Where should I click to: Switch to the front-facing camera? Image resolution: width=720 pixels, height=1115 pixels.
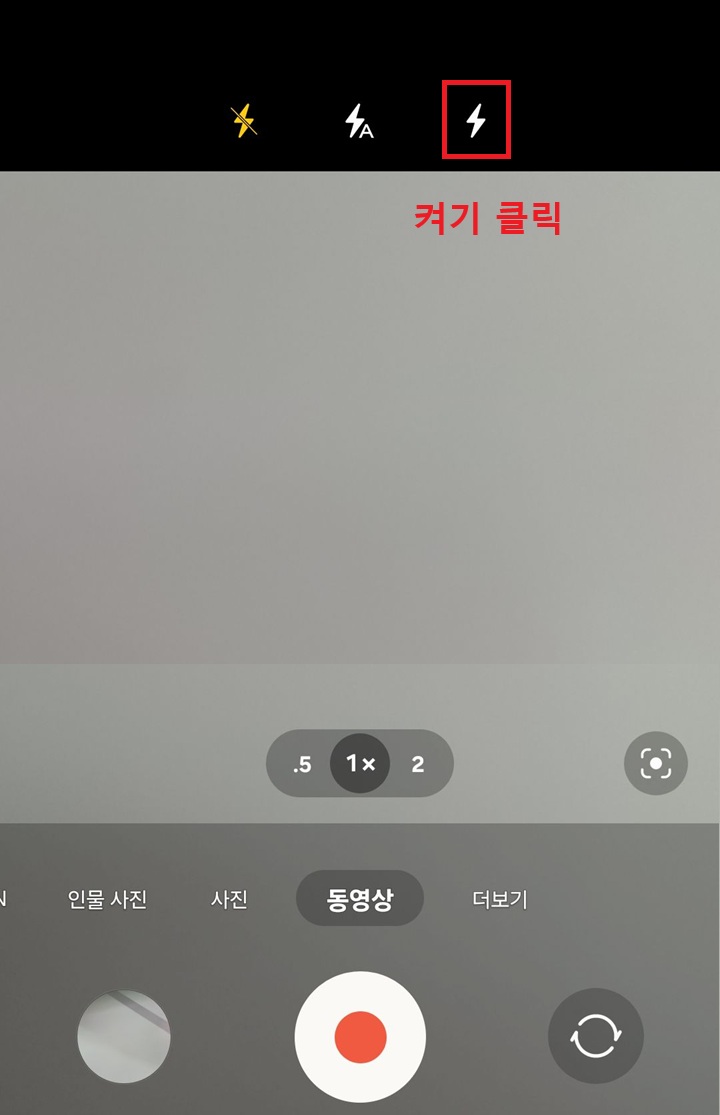pyautogui.click(x=595, y=1037)
